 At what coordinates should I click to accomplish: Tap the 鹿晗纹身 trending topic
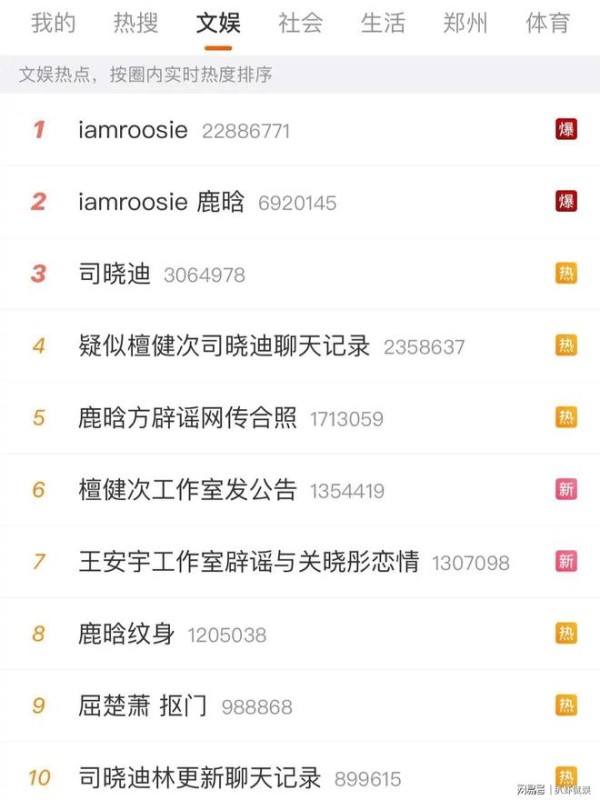[127, 634]
